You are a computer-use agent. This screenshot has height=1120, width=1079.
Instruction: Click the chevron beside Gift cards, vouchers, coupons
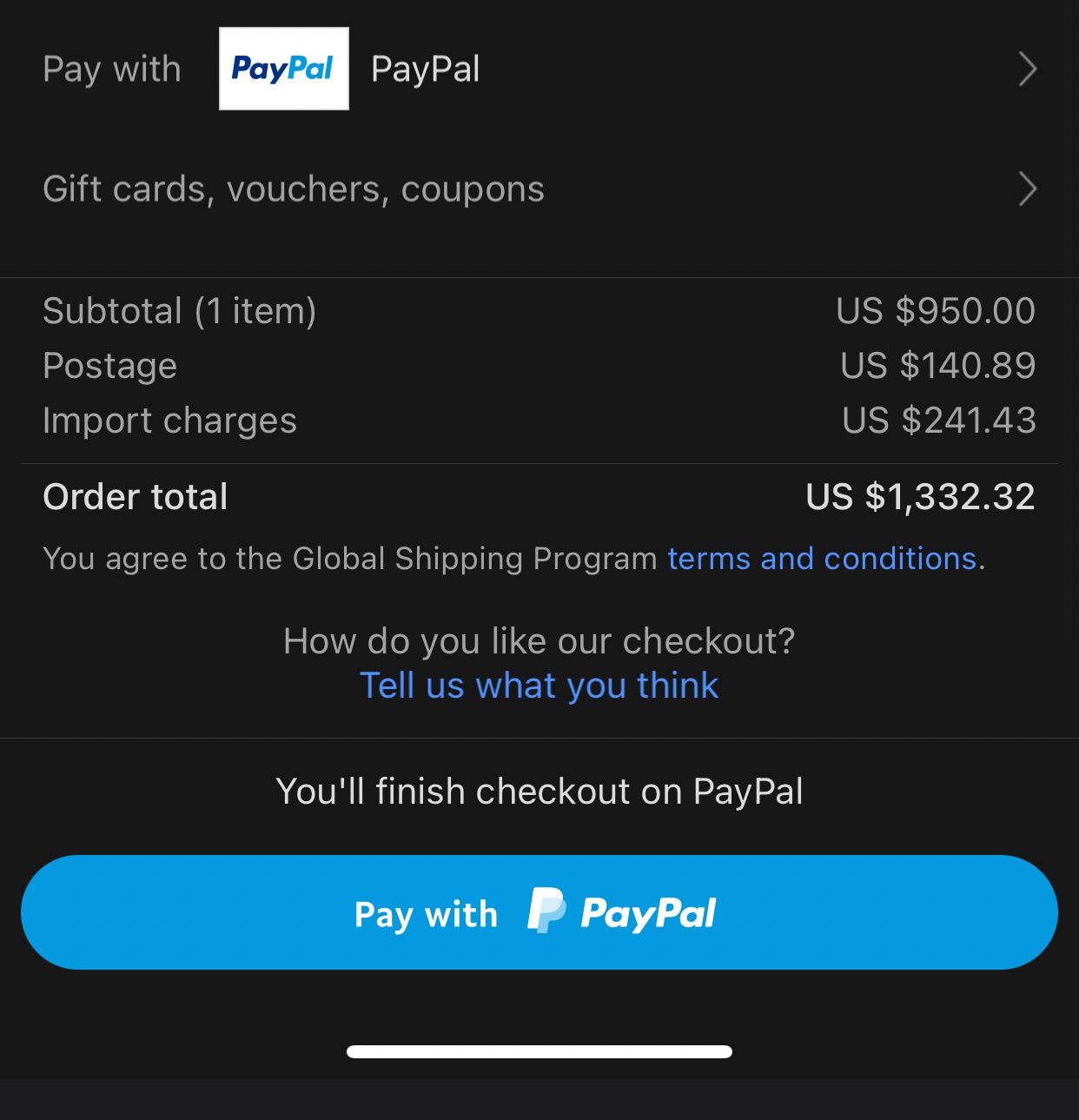[x=1027, y=189]
